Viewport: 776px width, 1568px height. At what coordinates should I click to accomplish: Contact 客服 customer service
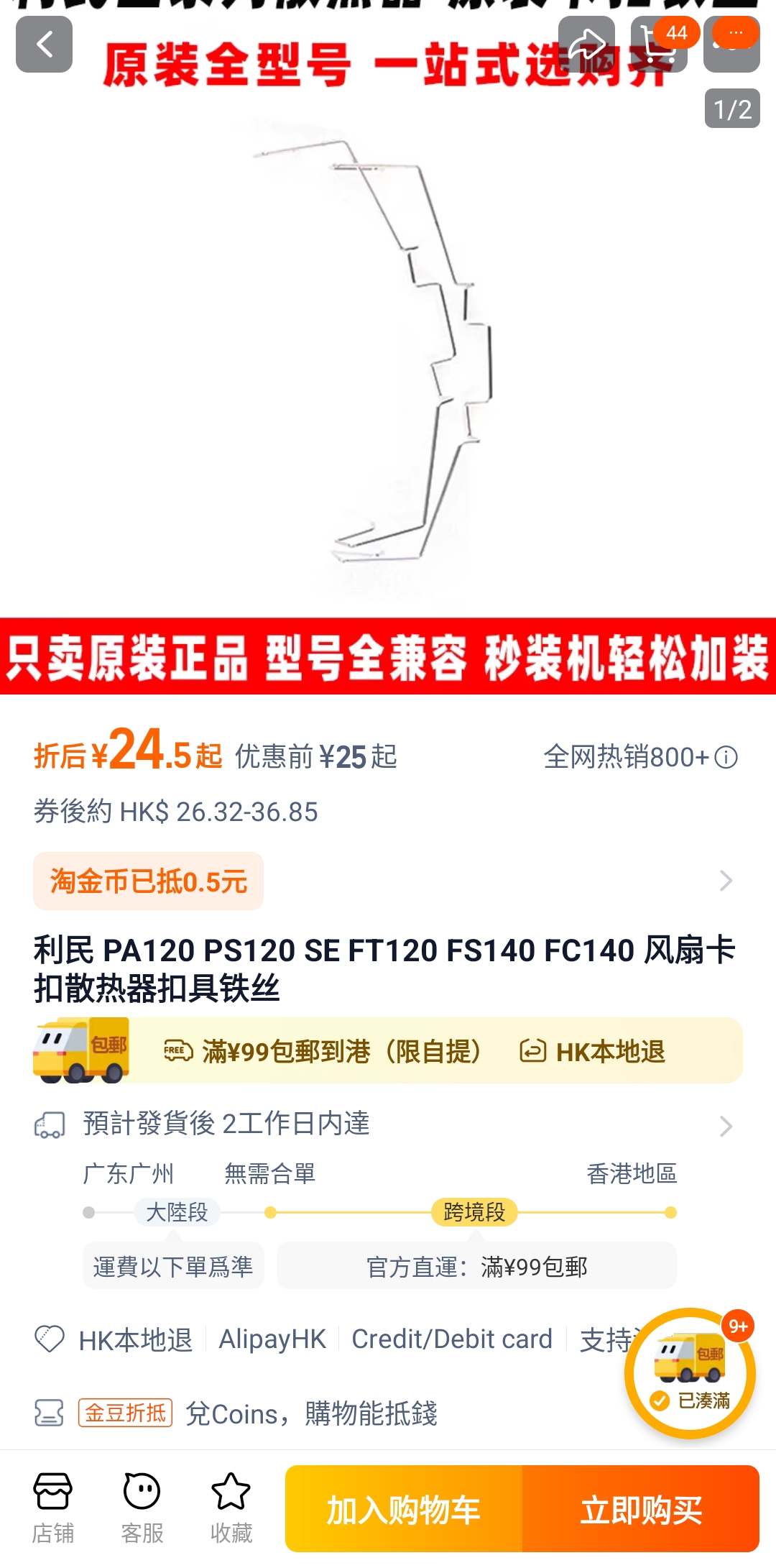142,1508
